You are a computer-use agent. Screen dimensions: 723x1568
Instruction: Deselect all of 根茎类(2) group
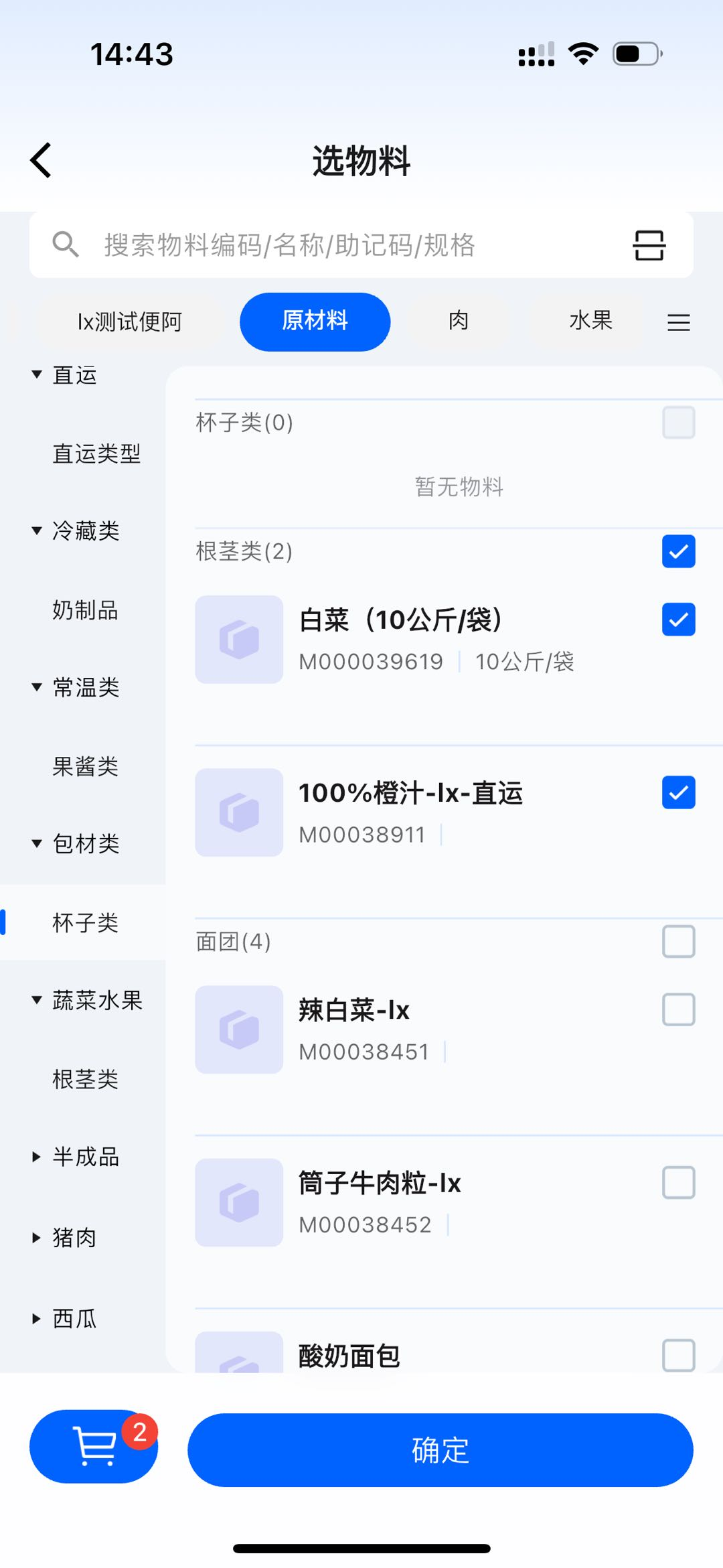pos(678,552)
